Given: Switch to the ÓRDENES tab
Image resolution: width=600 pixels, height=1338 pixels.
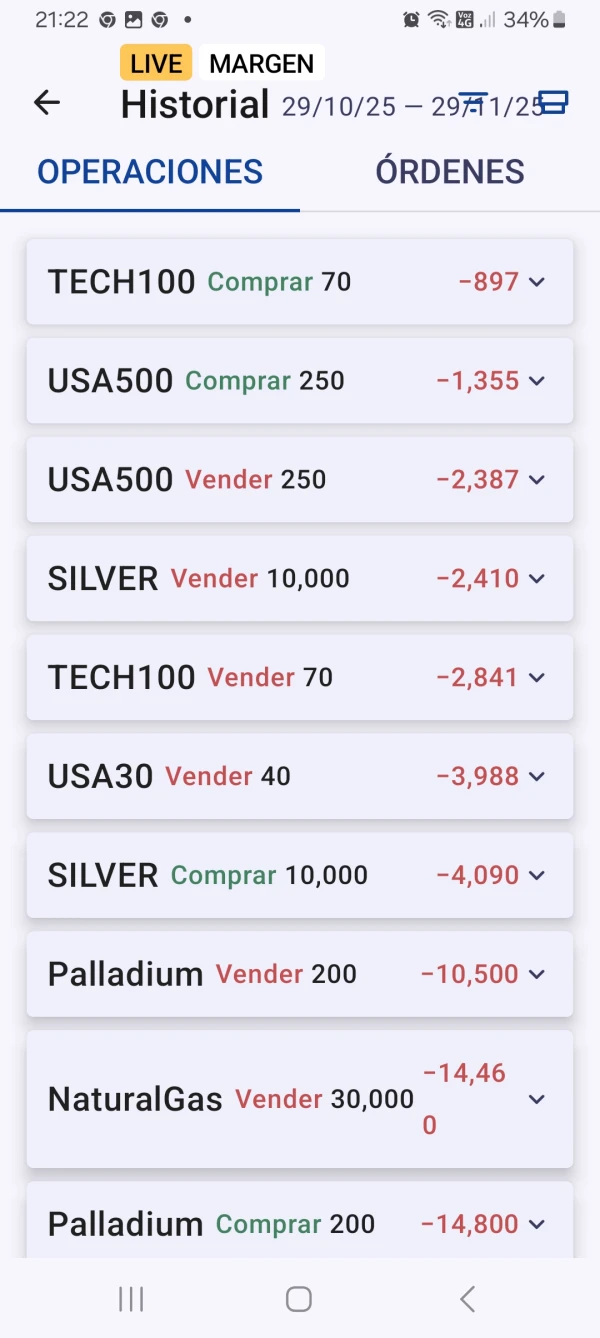Looking at the screenshot, I should coord(450,172).
